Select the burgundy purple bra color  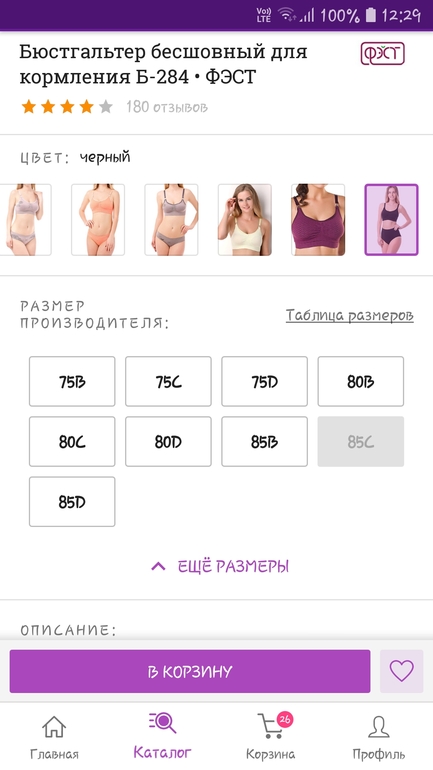(x=318, y=220)
